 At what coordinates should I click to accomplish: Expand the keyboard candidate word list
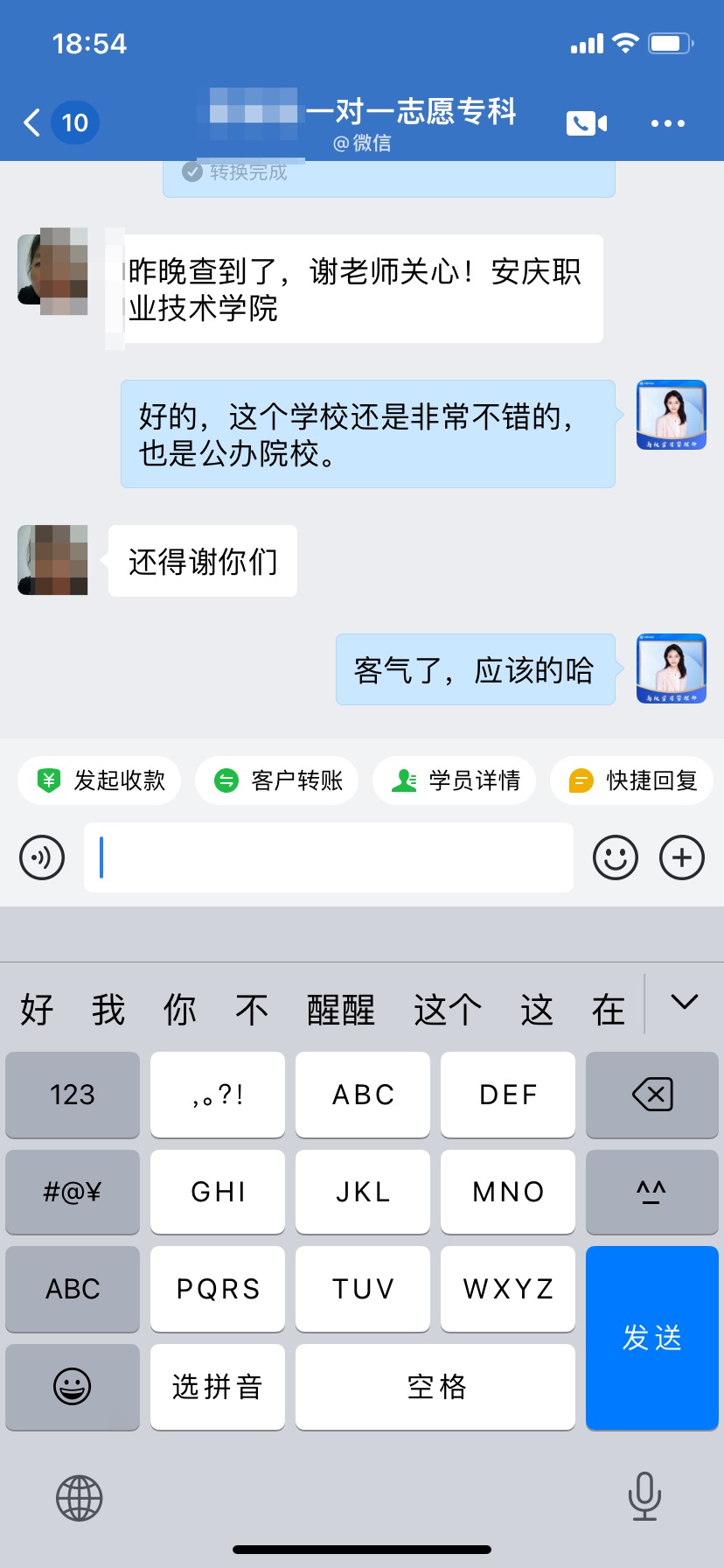pyautogui.click(x=684, y=1003)
